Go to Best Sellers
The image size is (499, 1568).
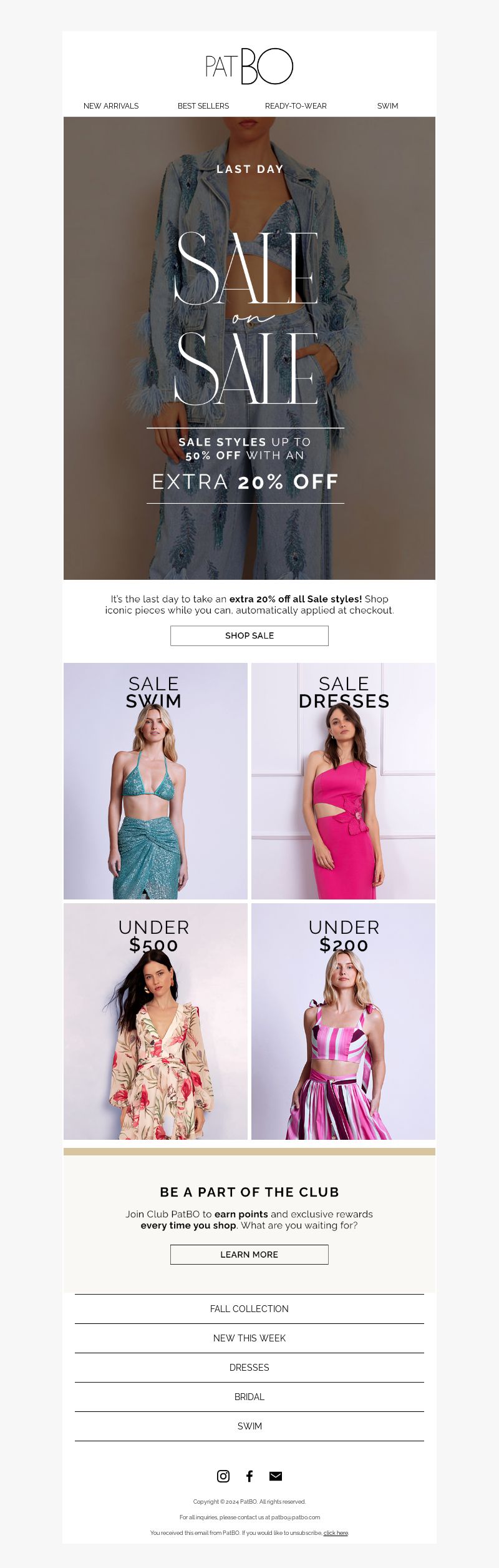click(203, 106)
